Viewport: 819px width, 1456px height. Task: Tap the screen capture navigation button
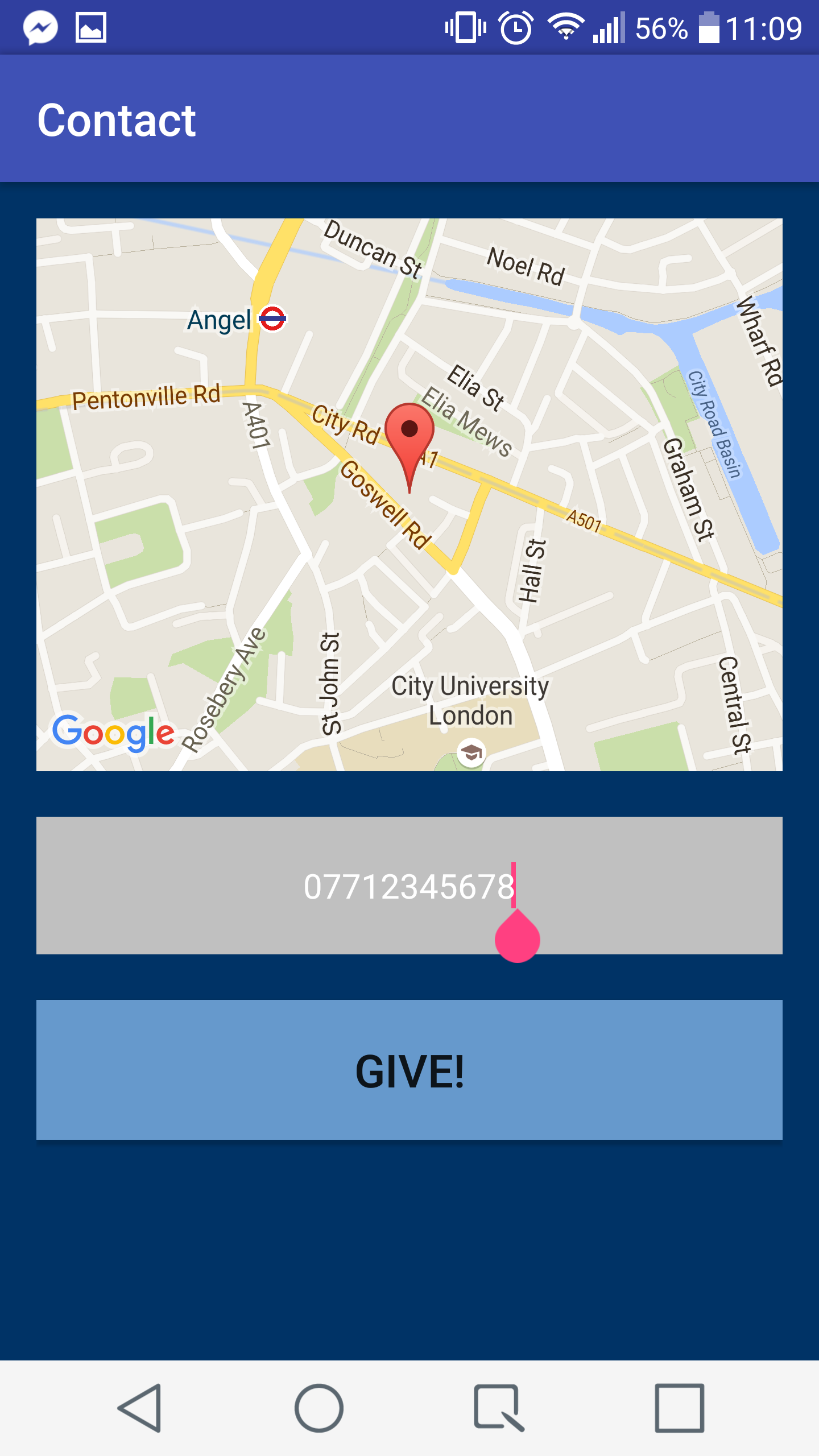click(x=499, y=1408)
